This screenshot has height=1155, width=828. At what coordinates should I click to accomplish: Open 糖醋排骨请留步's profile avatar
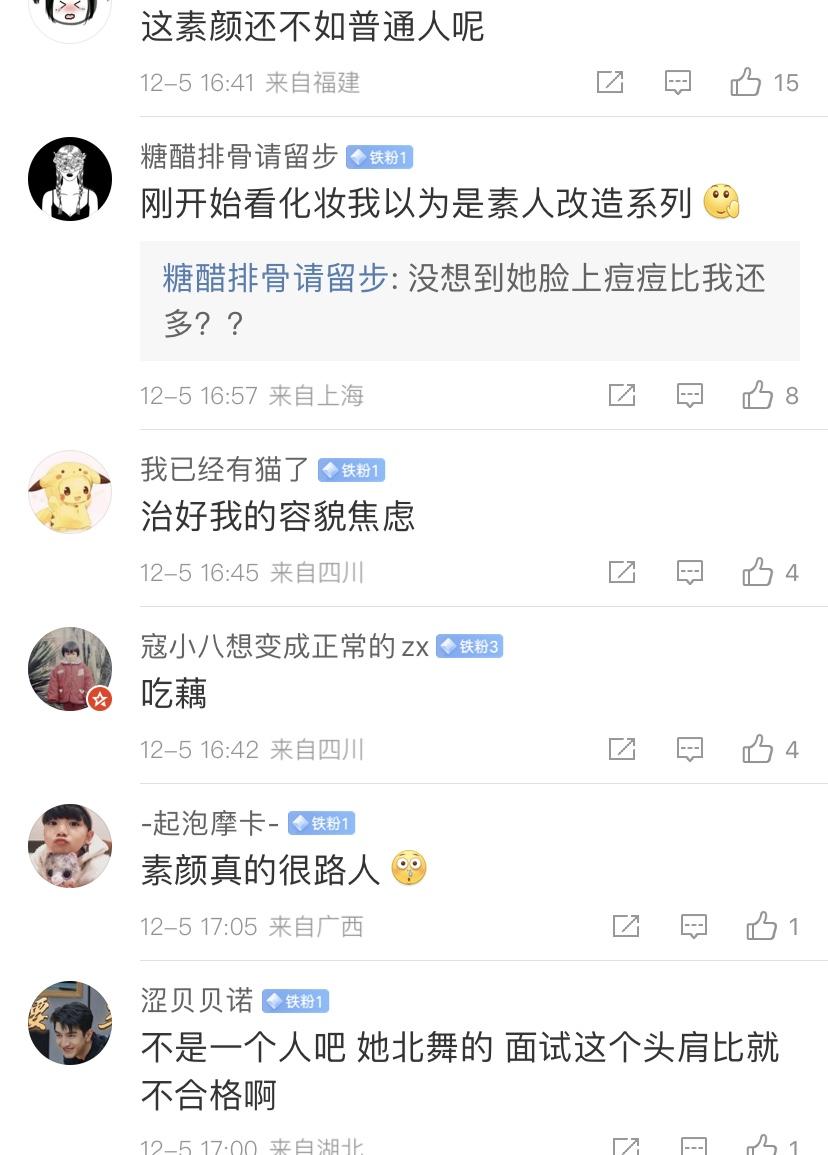click(x=70, y=179)
